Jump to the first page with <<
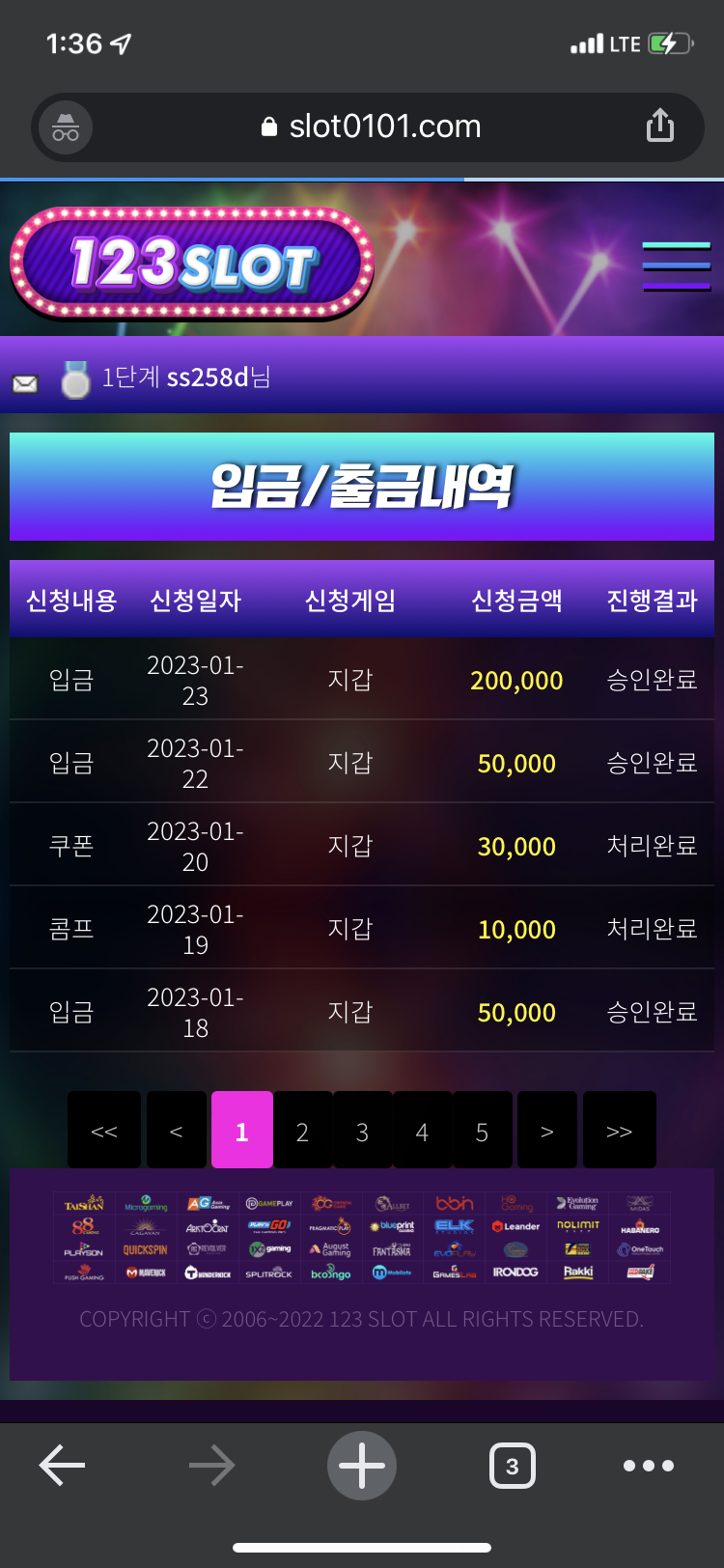The image size is (724, 1568). [x=104, y=1132]
